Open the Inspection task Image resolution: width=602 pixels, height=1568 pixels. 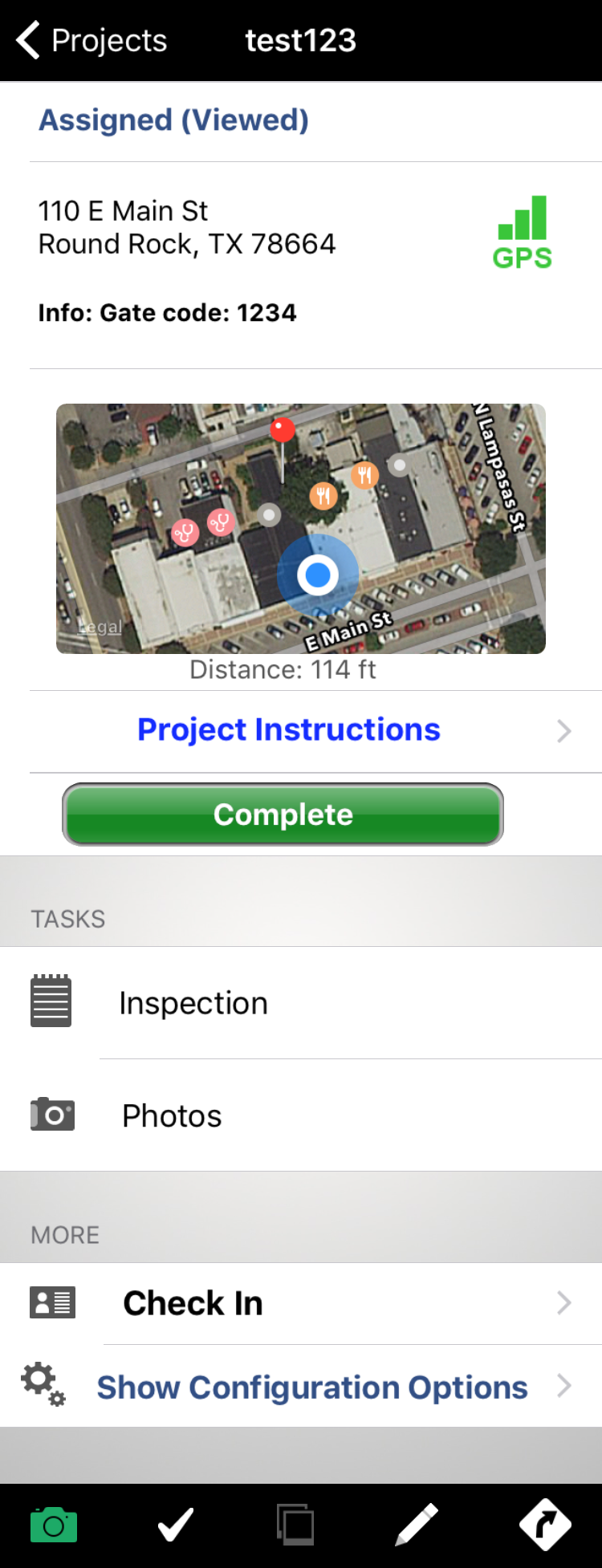point(193,1003)
